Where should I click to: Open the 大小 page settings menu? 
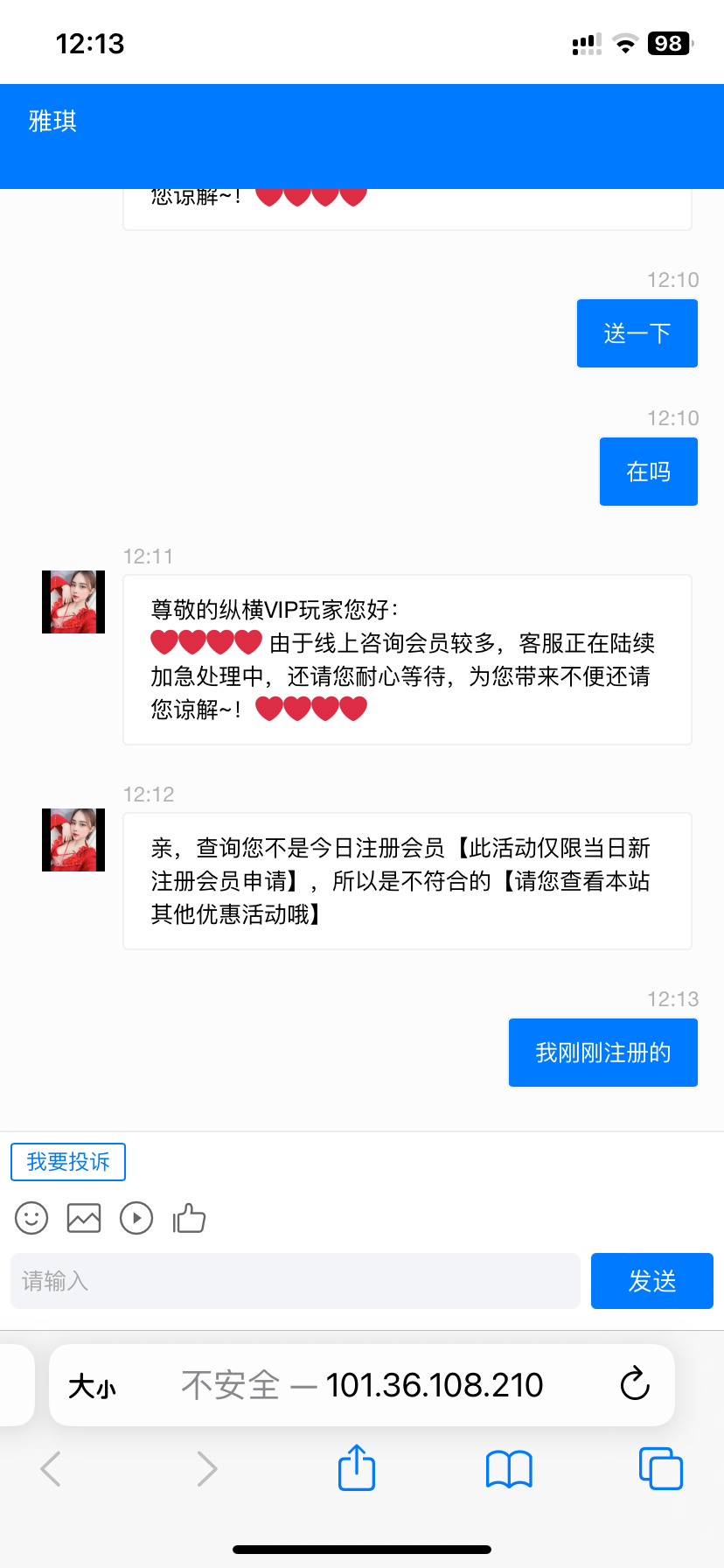coord(92,1385)
